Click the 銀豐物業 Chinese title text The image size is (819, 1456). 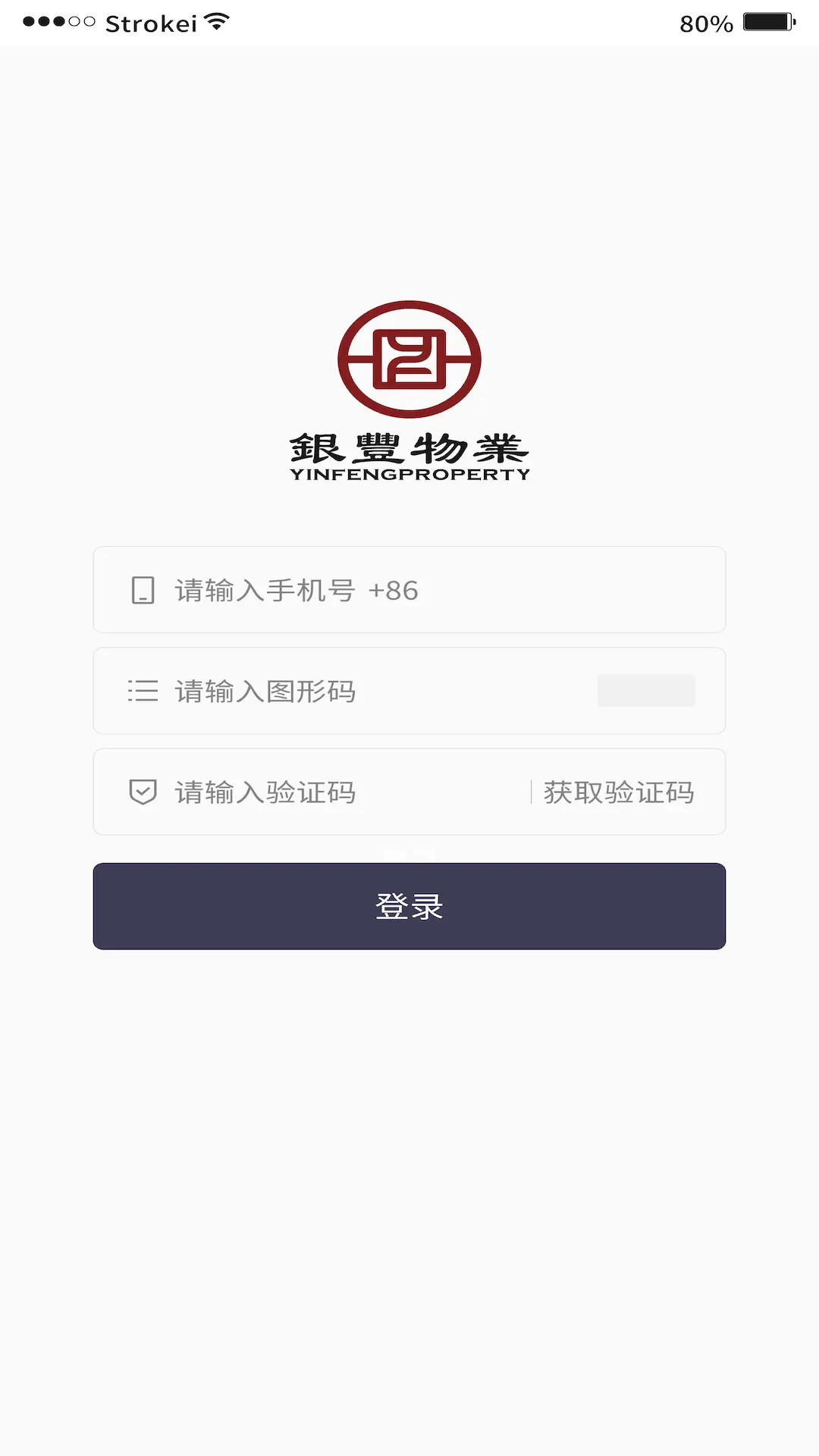tap(409, 447)
